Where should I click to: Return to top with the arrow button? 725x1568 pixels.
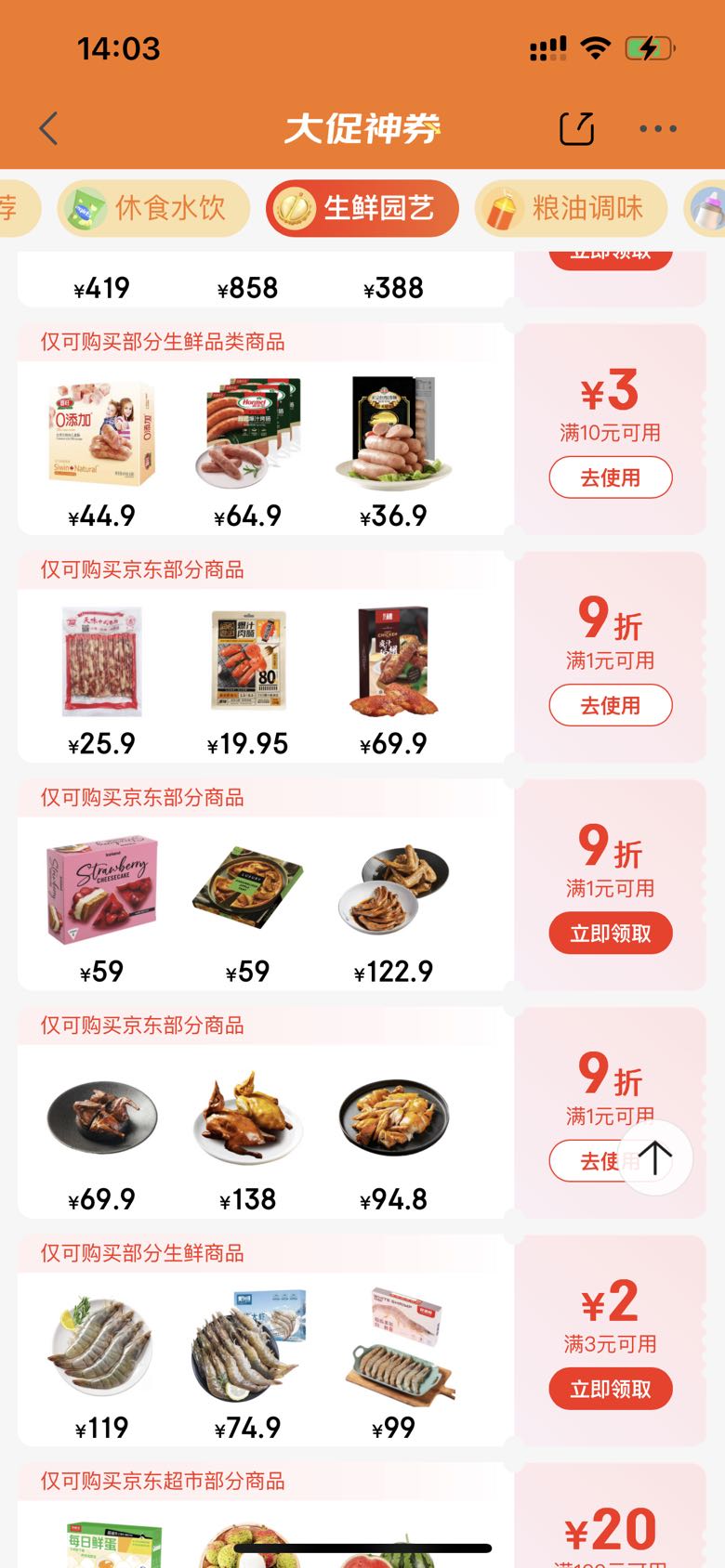(654, 1157)
